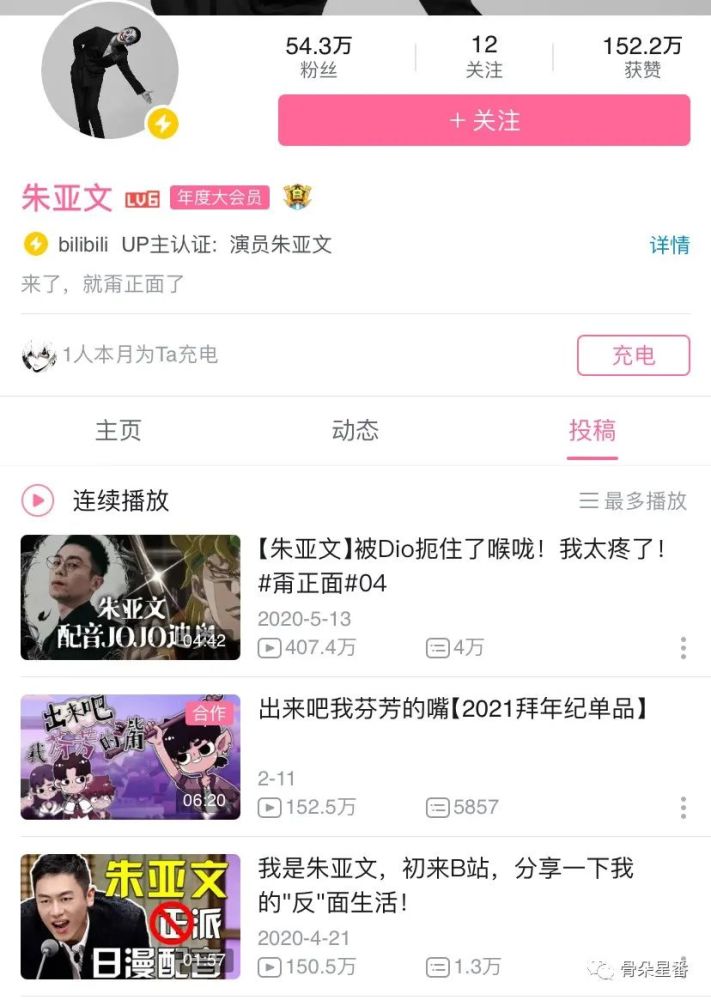711x1000 pixels.
Task: Open more options for the Dio video
Action: [x=683, y=648]
